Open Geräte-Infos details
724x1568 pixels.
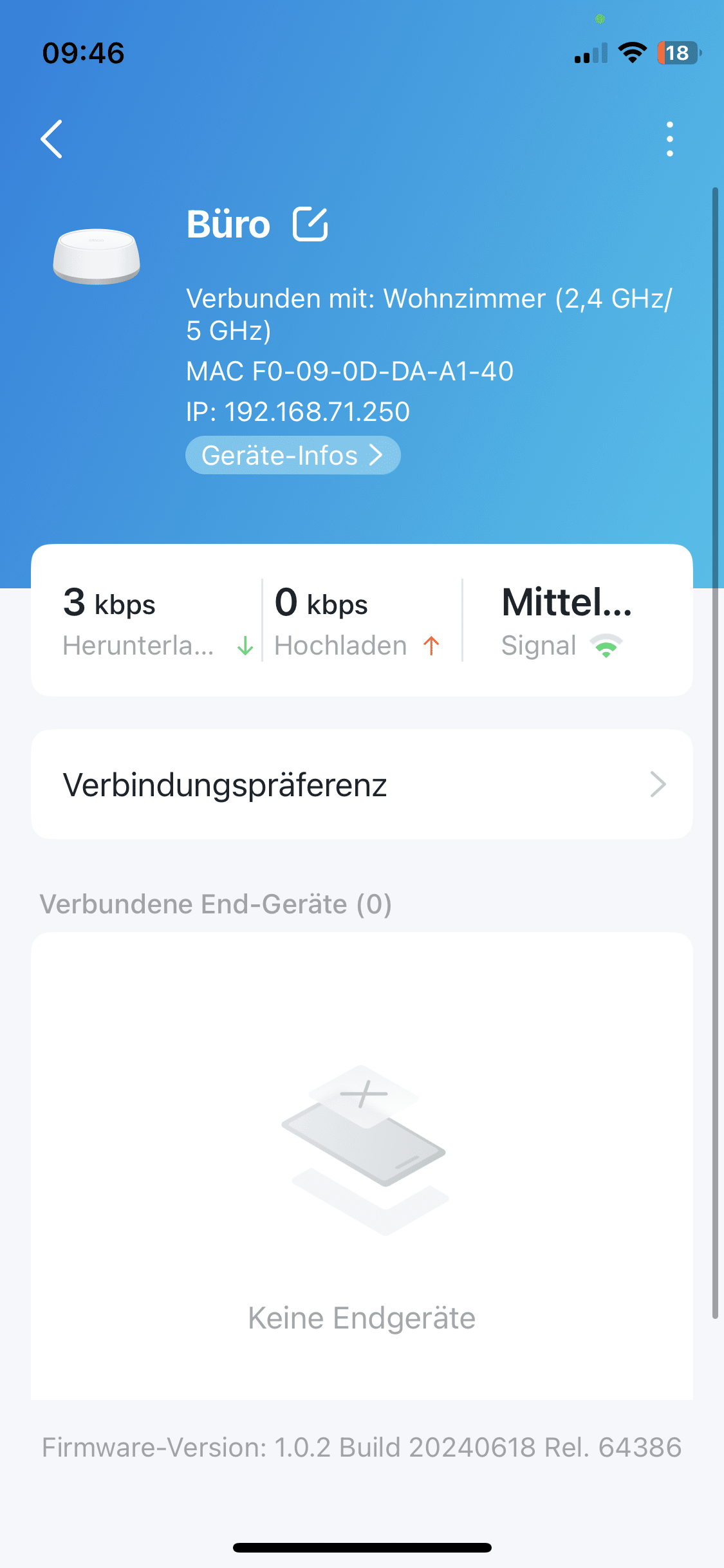tap(293, 456)
